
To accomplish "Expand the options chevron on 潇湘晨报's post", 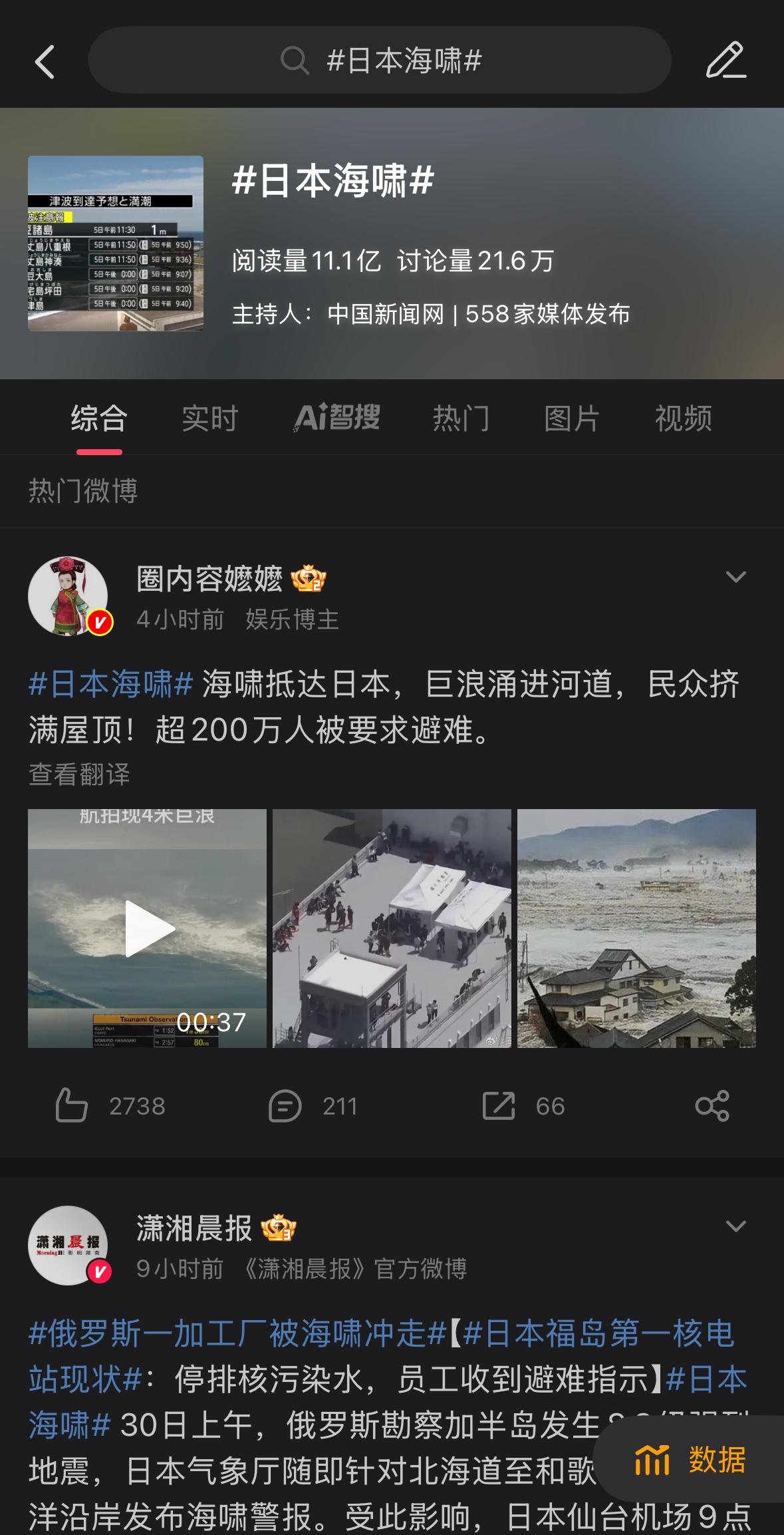I will (x=735, y=1226).
